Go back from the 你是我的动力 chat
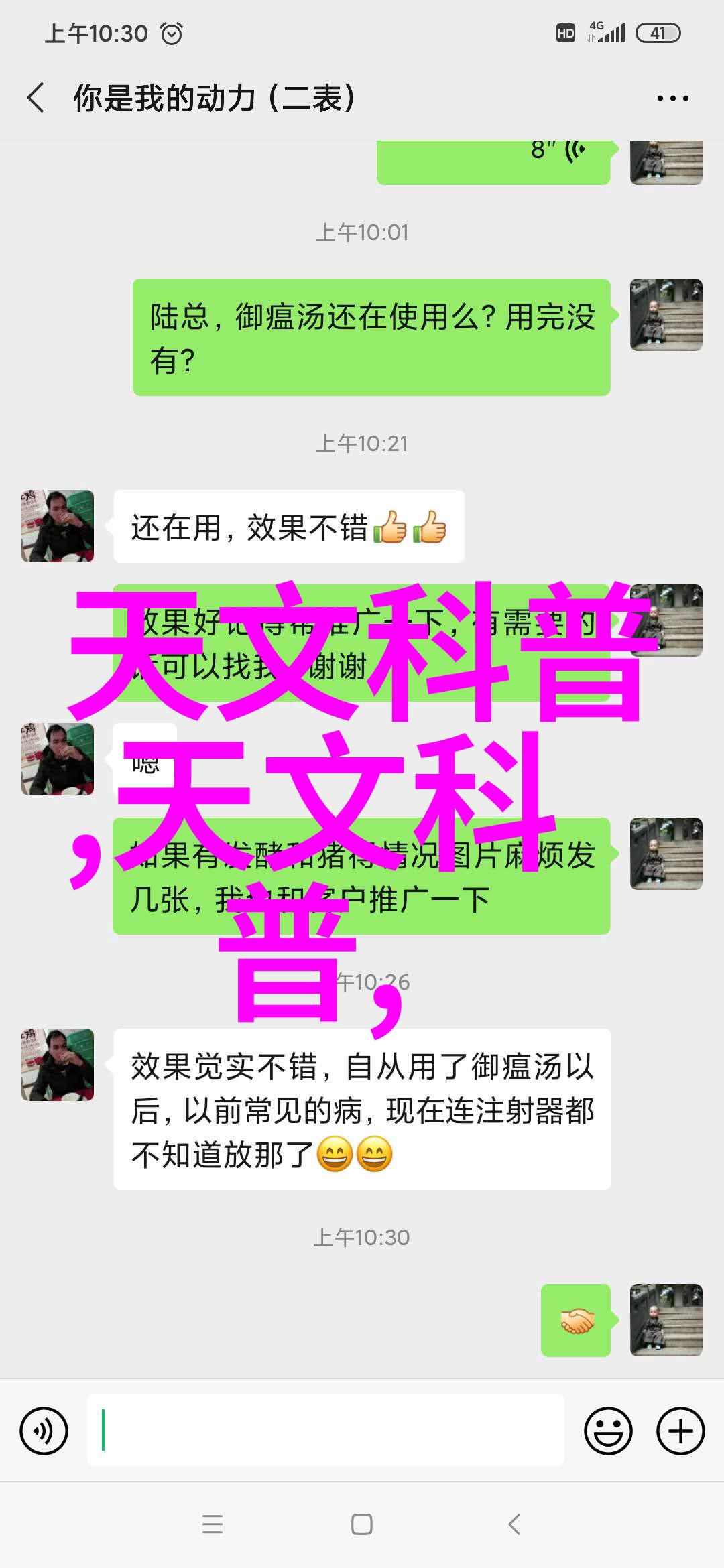The height and width of the screenshot is (1568, 724). click(36, 98)
